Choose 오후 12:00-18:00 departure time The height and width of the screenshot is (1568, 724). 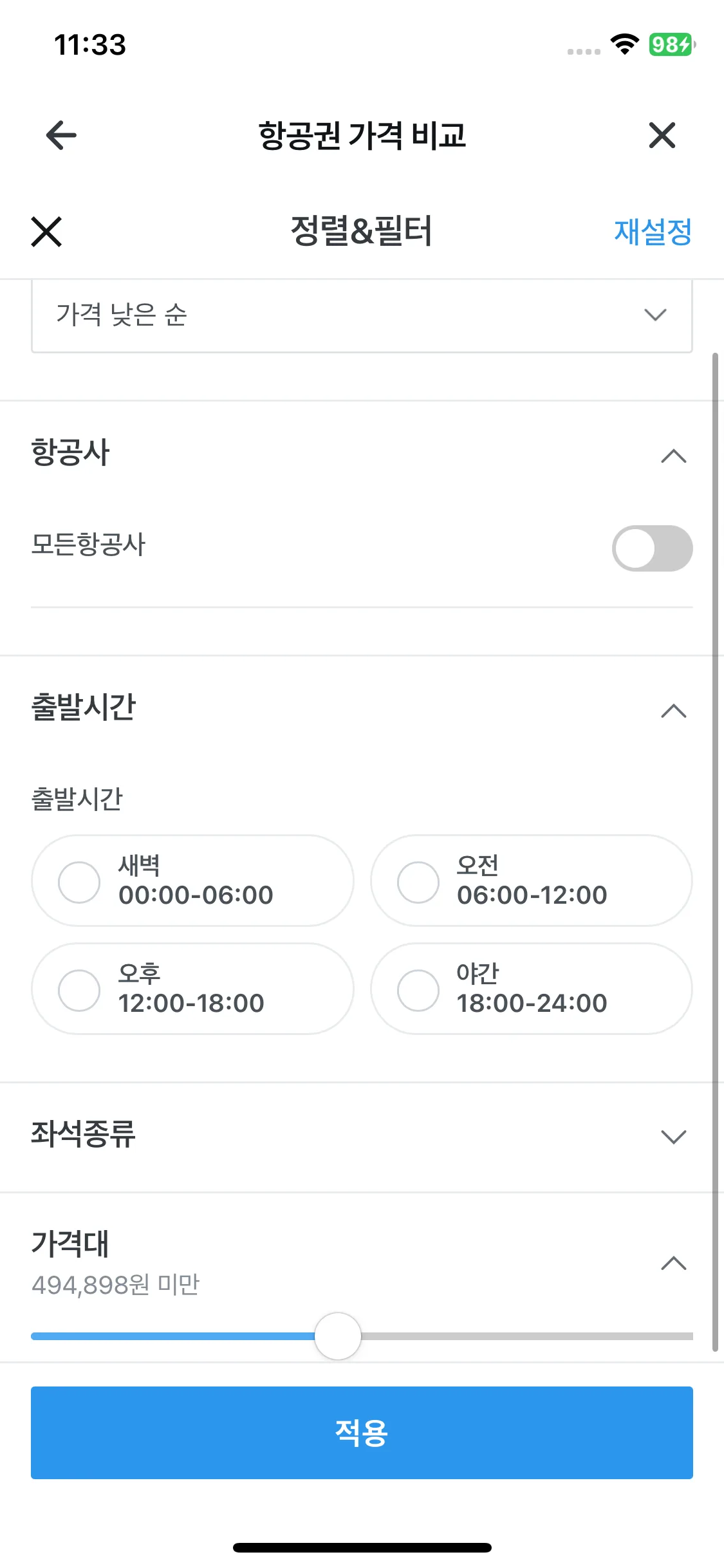(192, 989)
